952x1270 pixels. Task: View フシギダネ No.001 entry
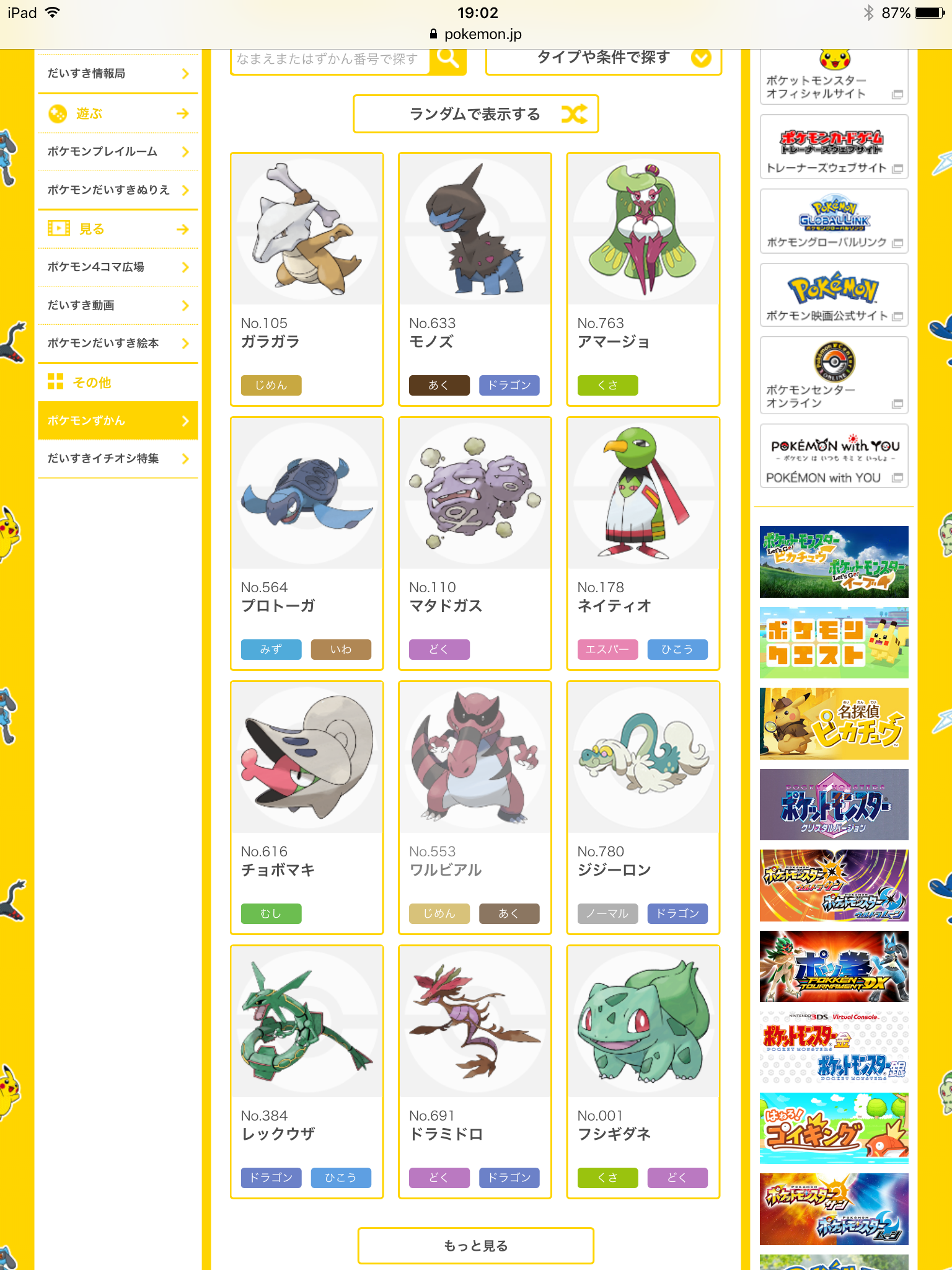[643, 1072]
